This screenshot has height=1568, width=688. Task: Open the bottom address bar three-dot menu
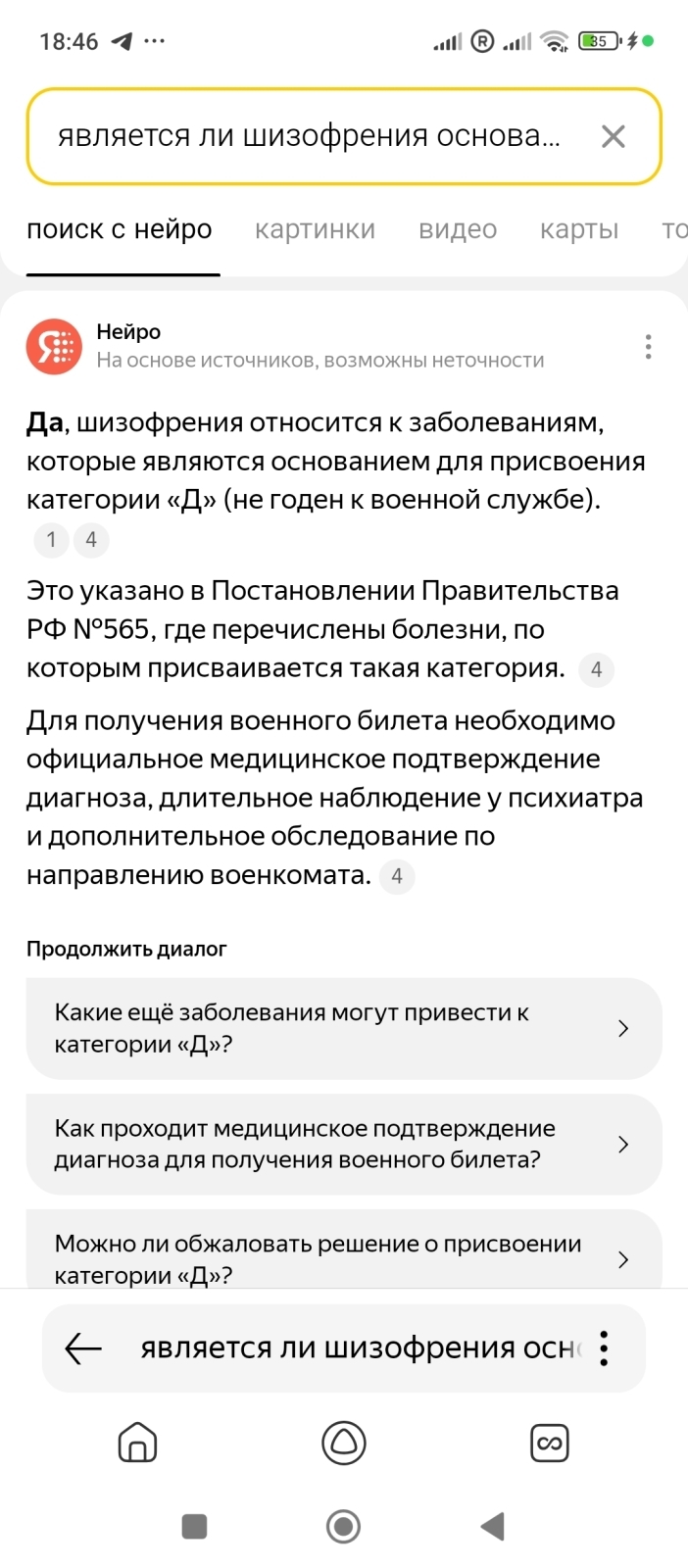[604, 1348]
